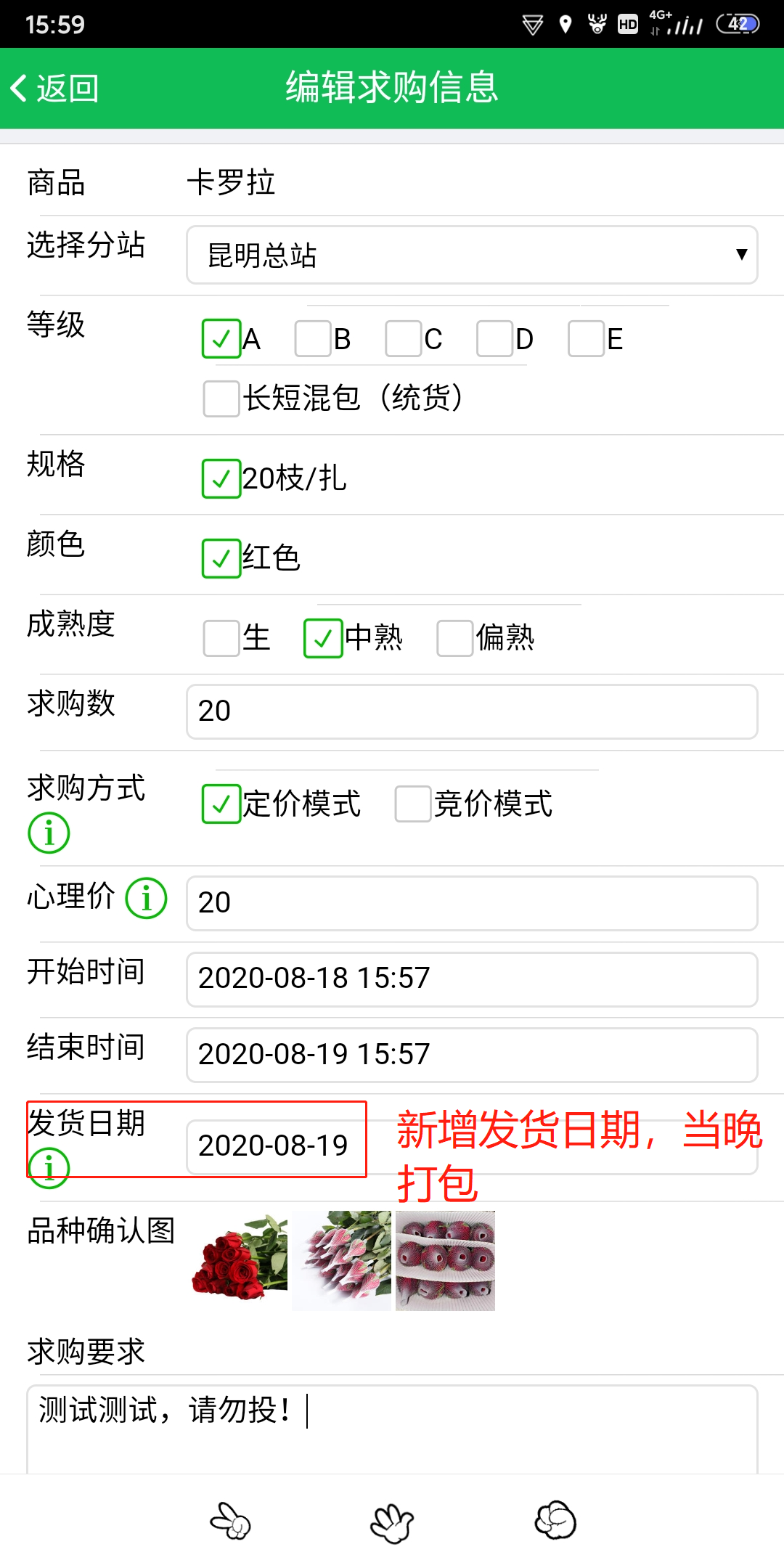The height and width of the screenshot is (1568, 784).
Task: Tap 返回 to go back
Action: pos(55,89)
